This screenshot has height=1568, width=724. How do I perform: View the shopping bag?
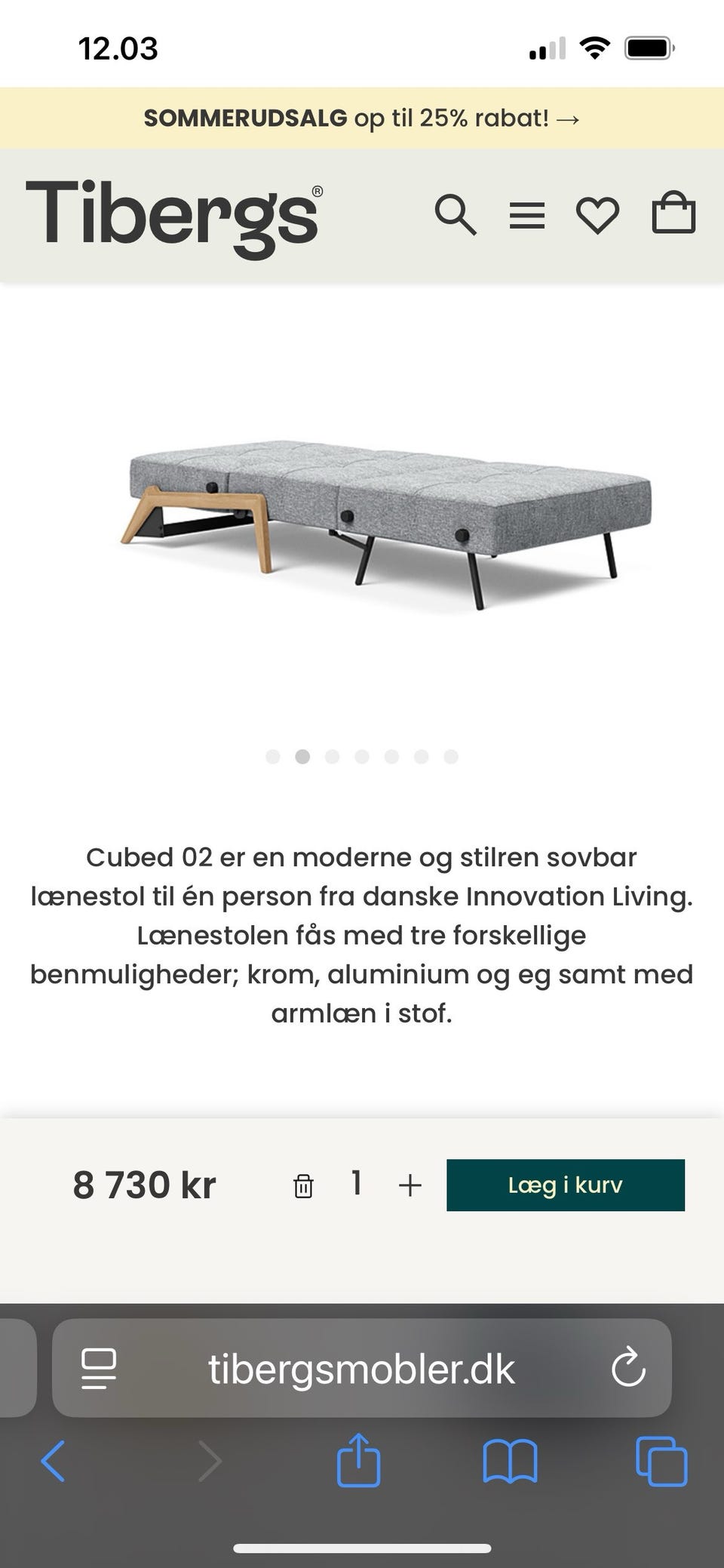coord(673,215)
